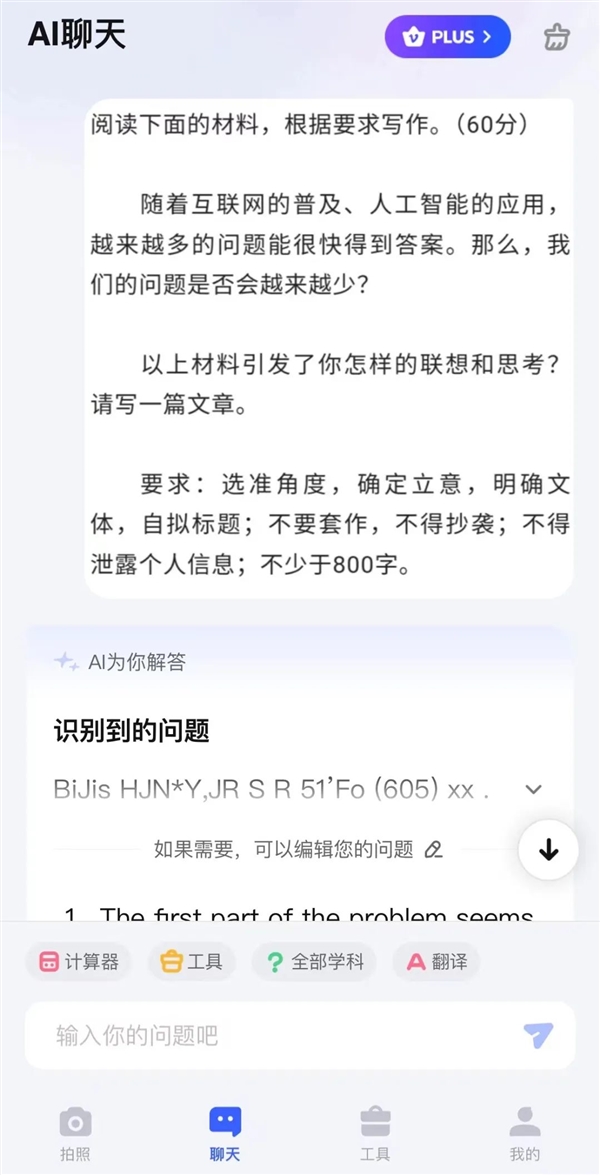This screenshot has height=1175, width=600.
Task: Expand the recognized question dropdown
Action: [x=534, y=789]
